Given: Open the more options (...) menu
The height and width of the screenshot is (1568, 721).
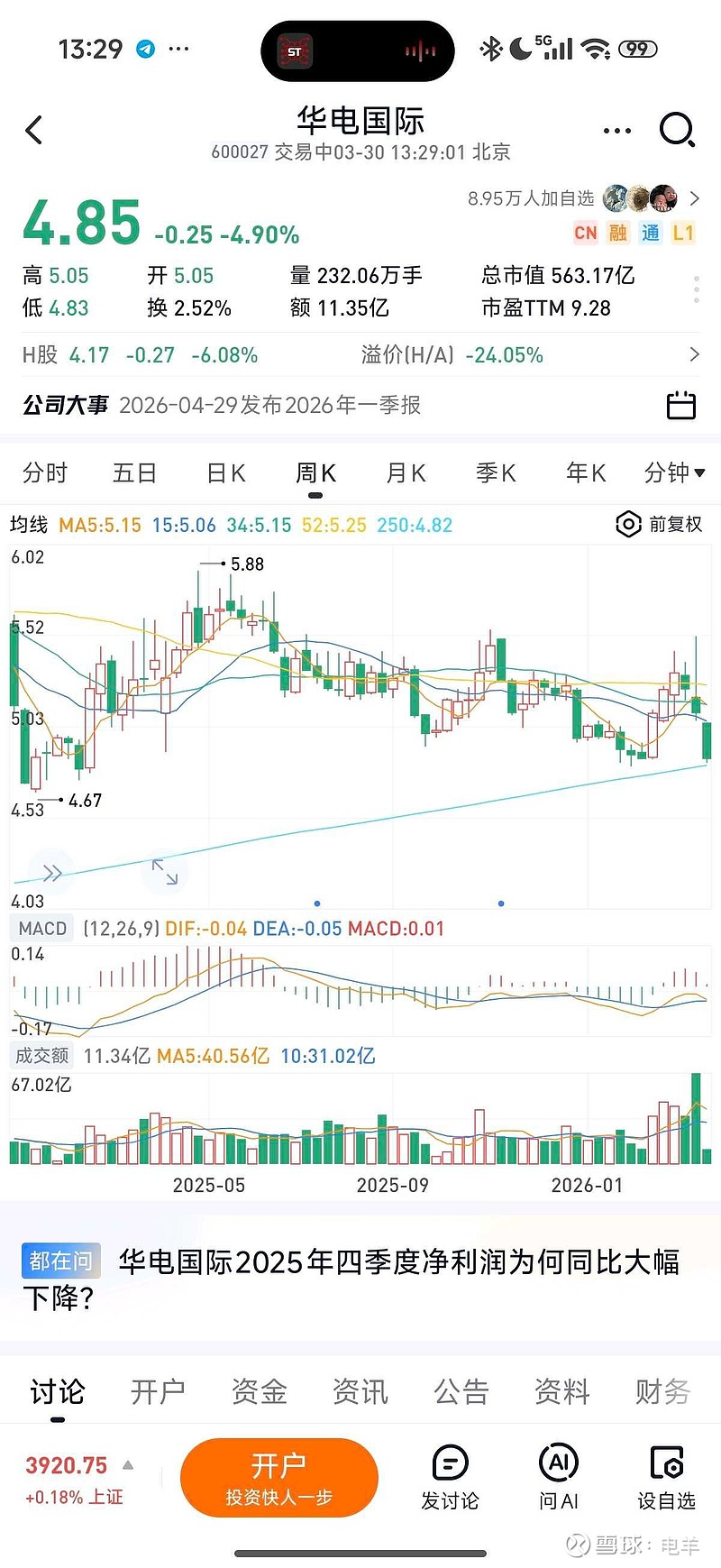Looking at the screenshot, I should click(616, 130).
